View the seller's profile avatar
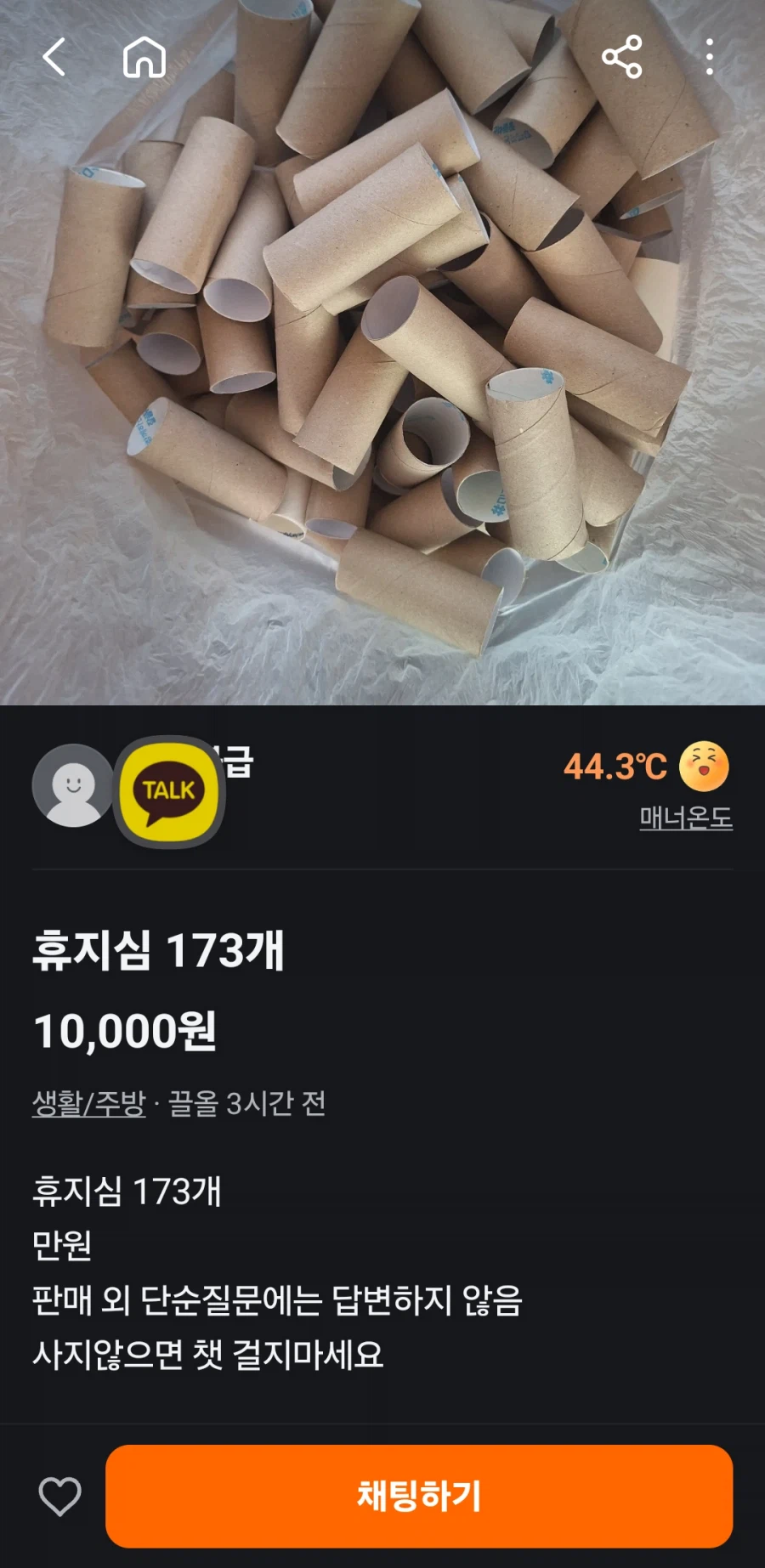765x1568 pixels. point(75,786)
